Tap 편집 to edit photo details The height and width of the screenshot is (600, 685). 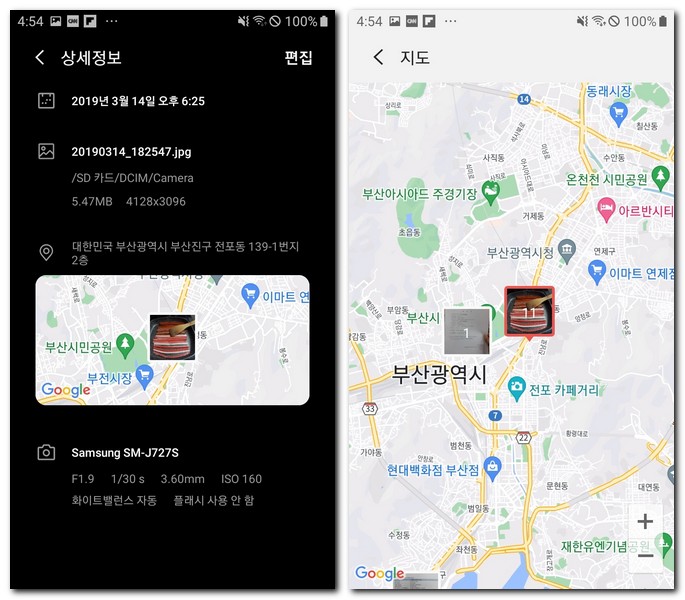298,58
